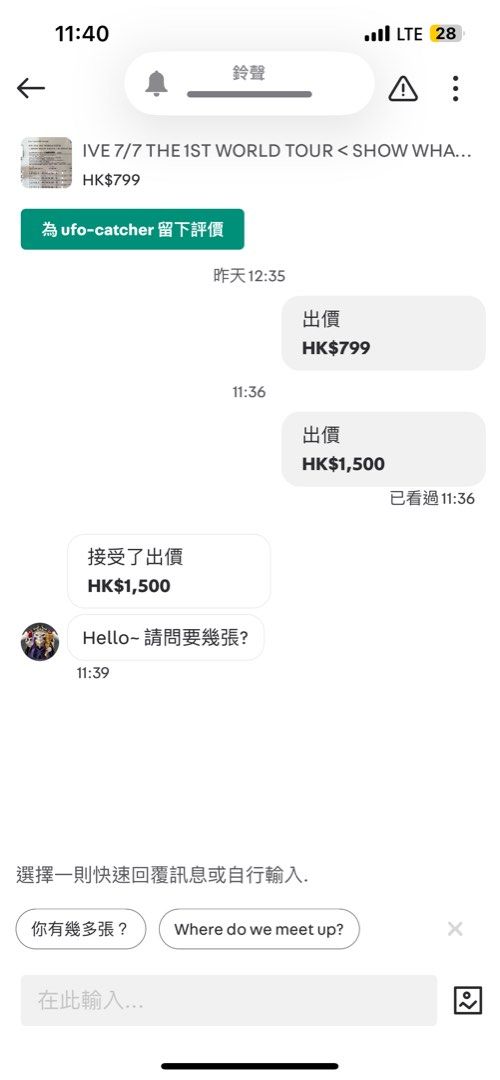Open the report warning triangle icon
This screenshot has width=500, height=1080.
point(403,88)
